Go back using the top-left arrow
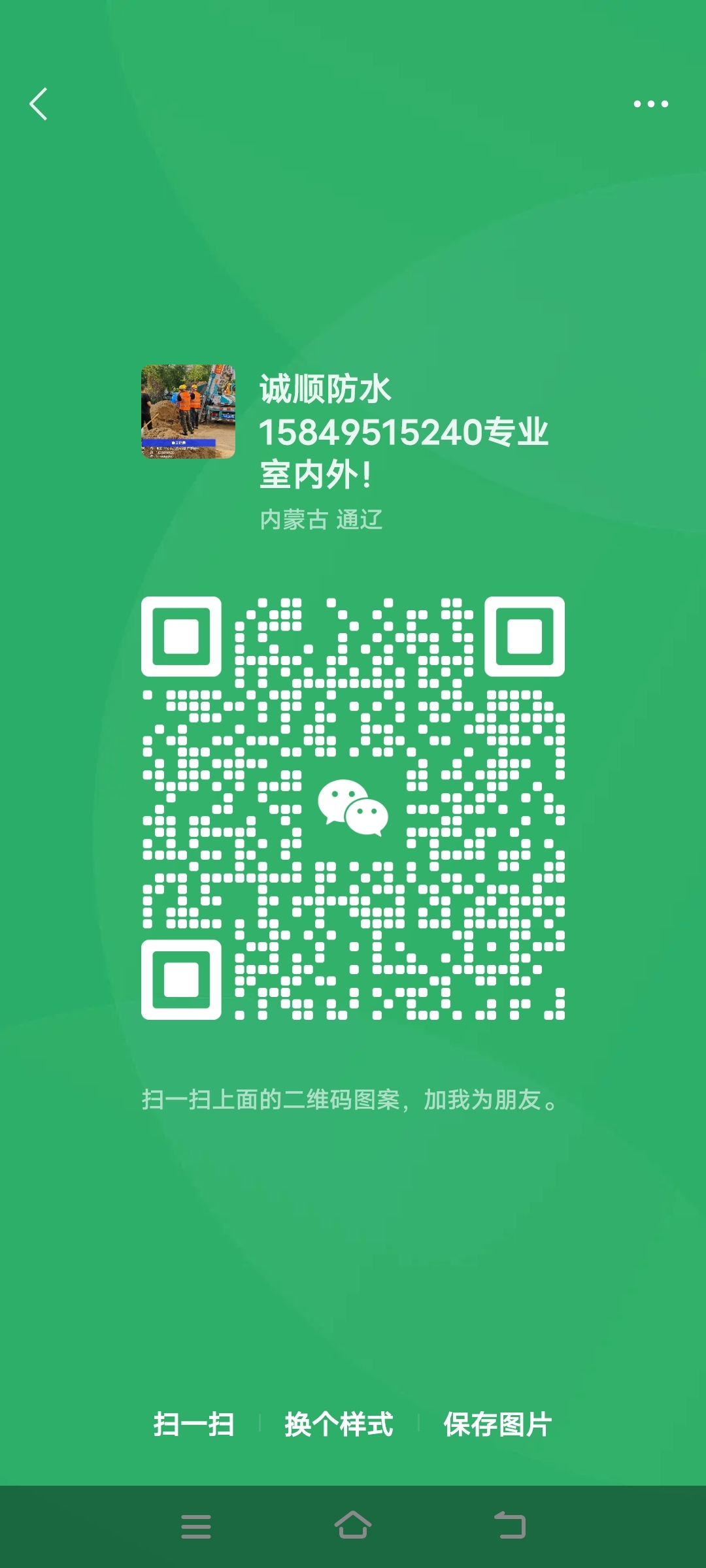706x1568 pixels. pos(39,104)
